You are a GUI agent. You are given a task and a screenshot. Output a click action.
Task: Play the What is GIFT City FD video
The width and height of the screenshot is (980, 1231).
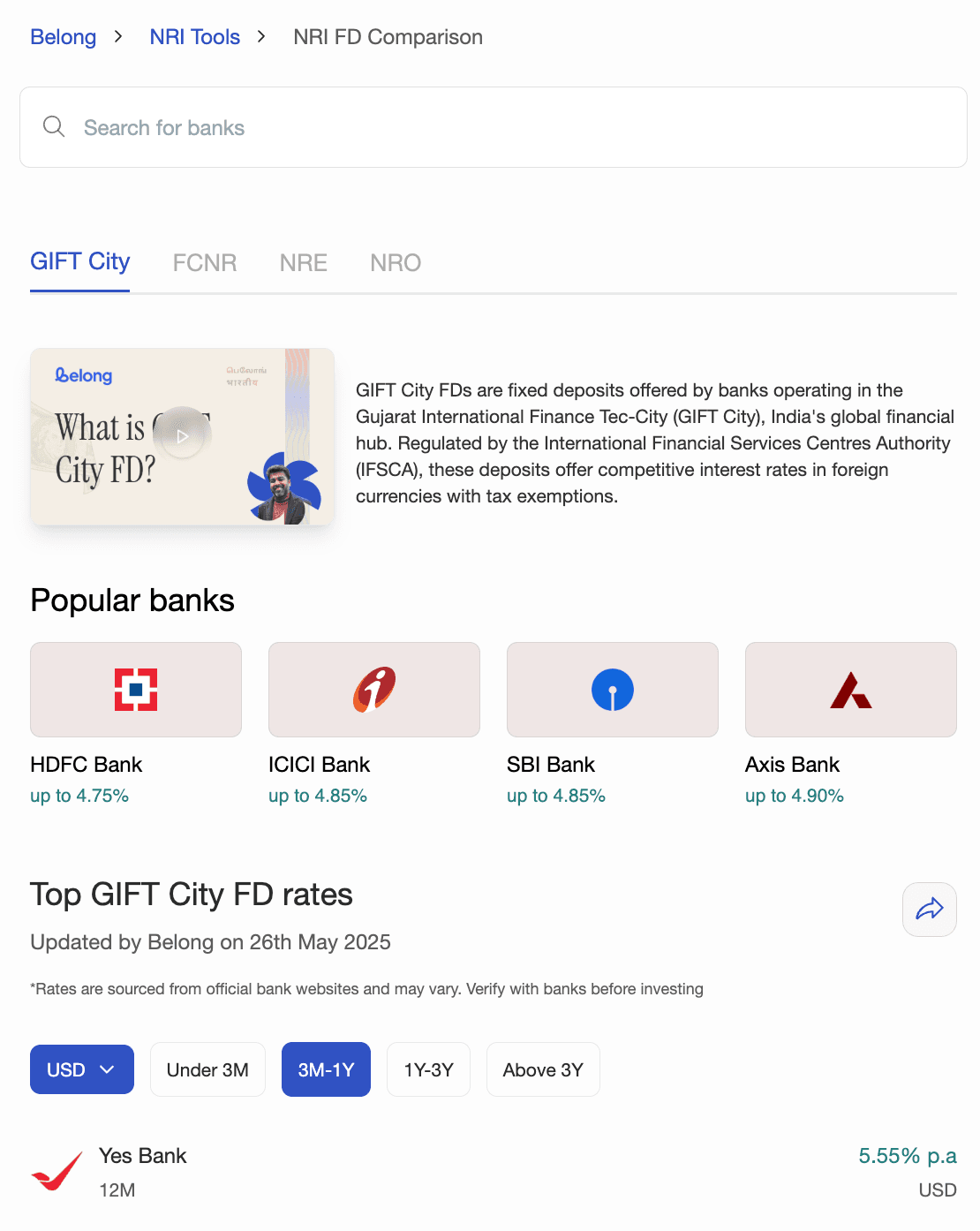pyautogui.click(x=182, y=435)
